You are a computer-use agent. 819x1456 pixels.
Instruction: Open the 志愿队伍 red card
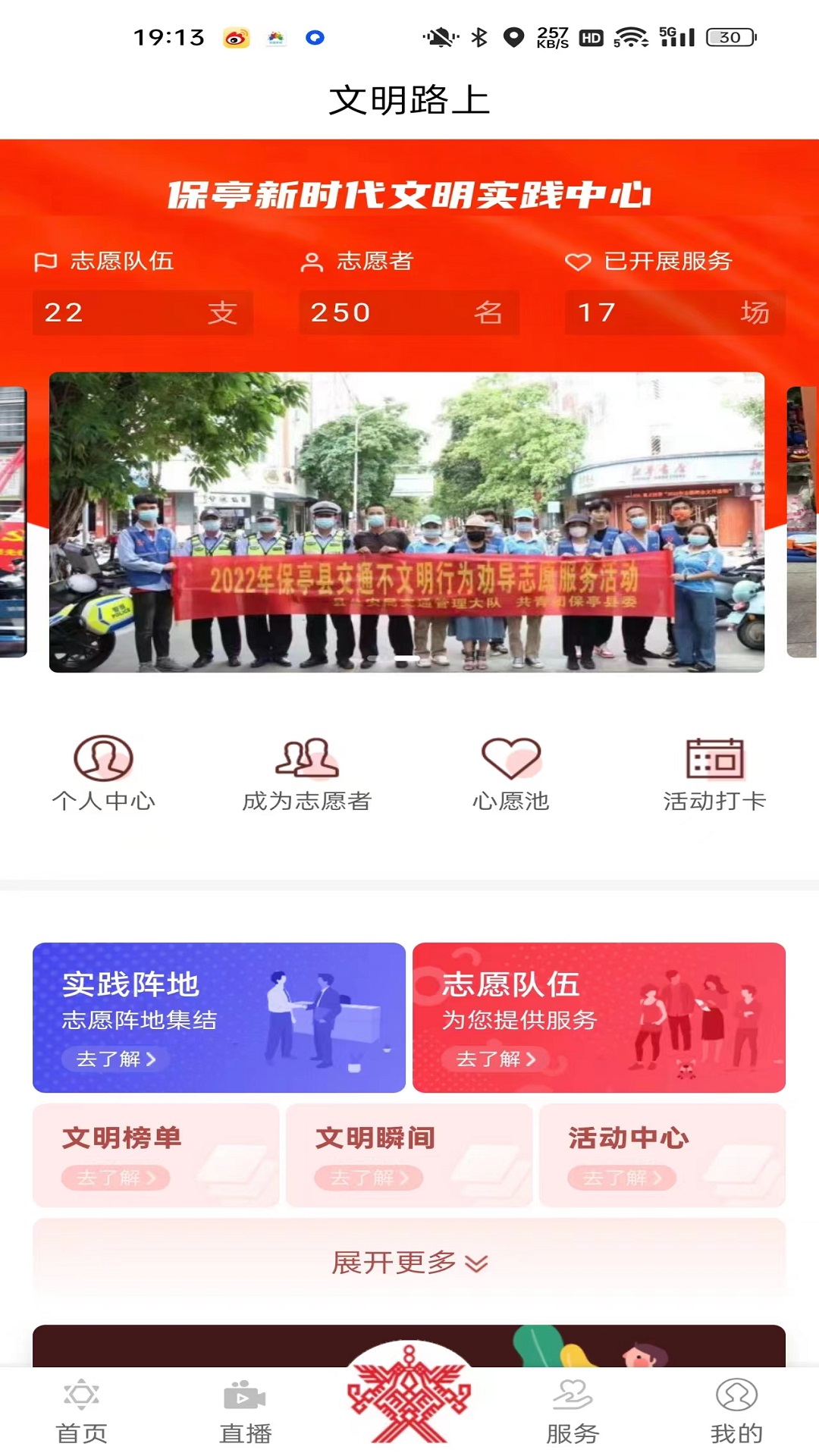click(599, 1017)
